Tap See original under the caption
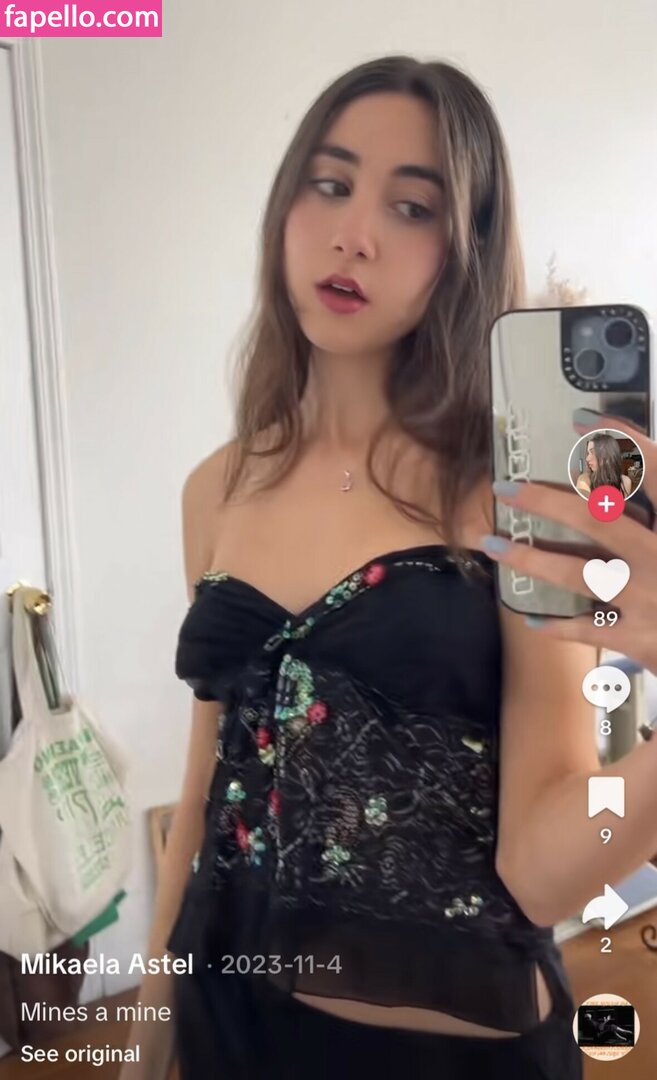Image resolution: width=657 pixels, height=1080 pixels. tap(80, 1053)
